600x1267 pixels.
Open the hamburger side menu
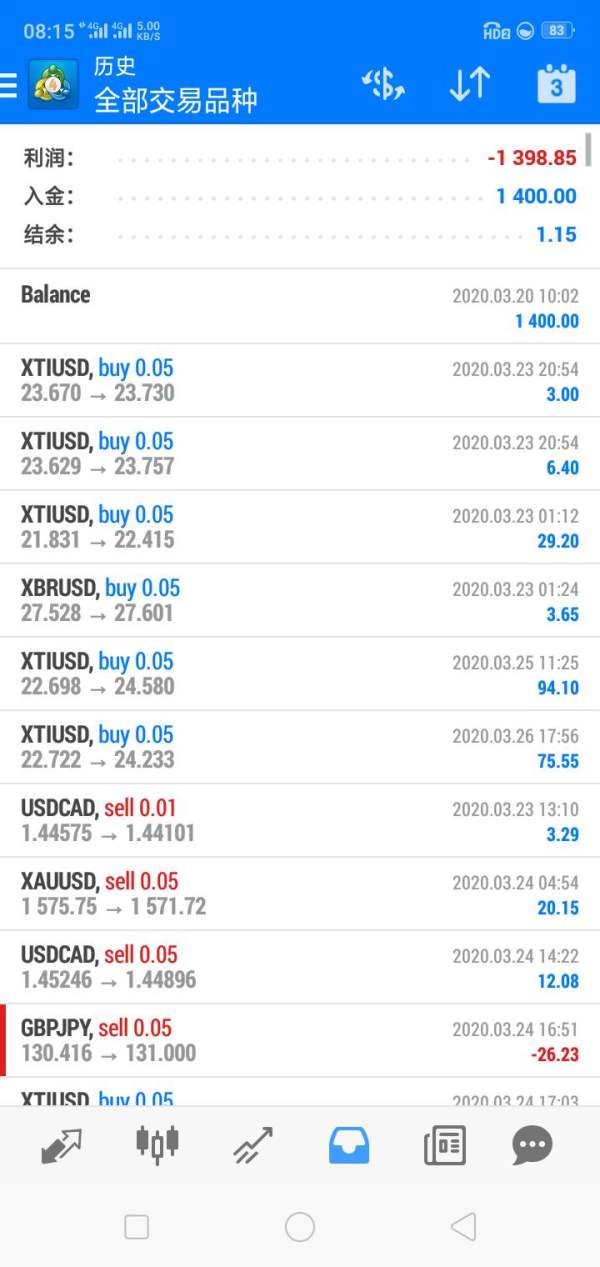(9, 86)
